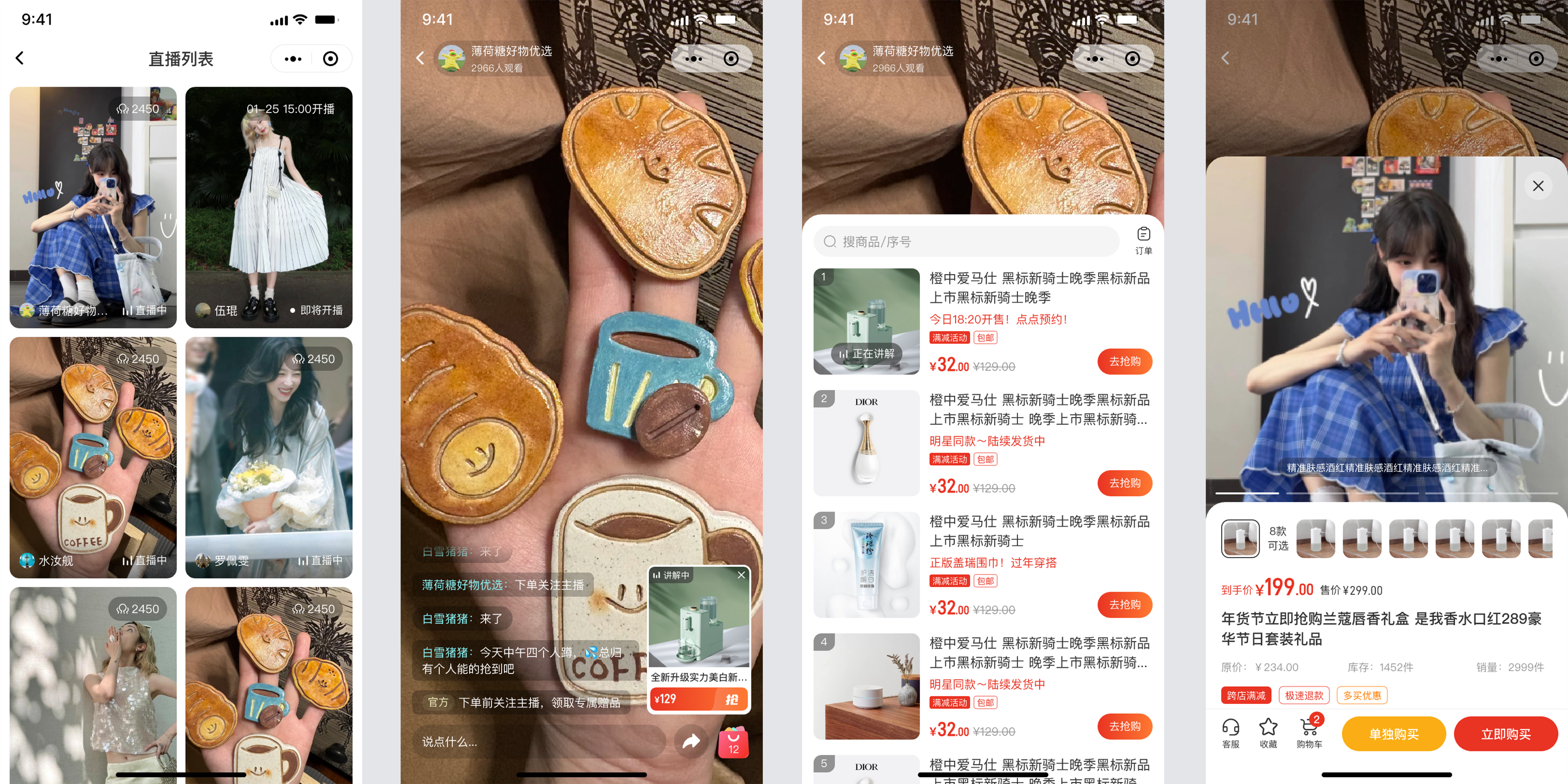Screen dimensions: 1568x784
Task: Tap 单独购买 button
Action: (x=1393, y=734)
